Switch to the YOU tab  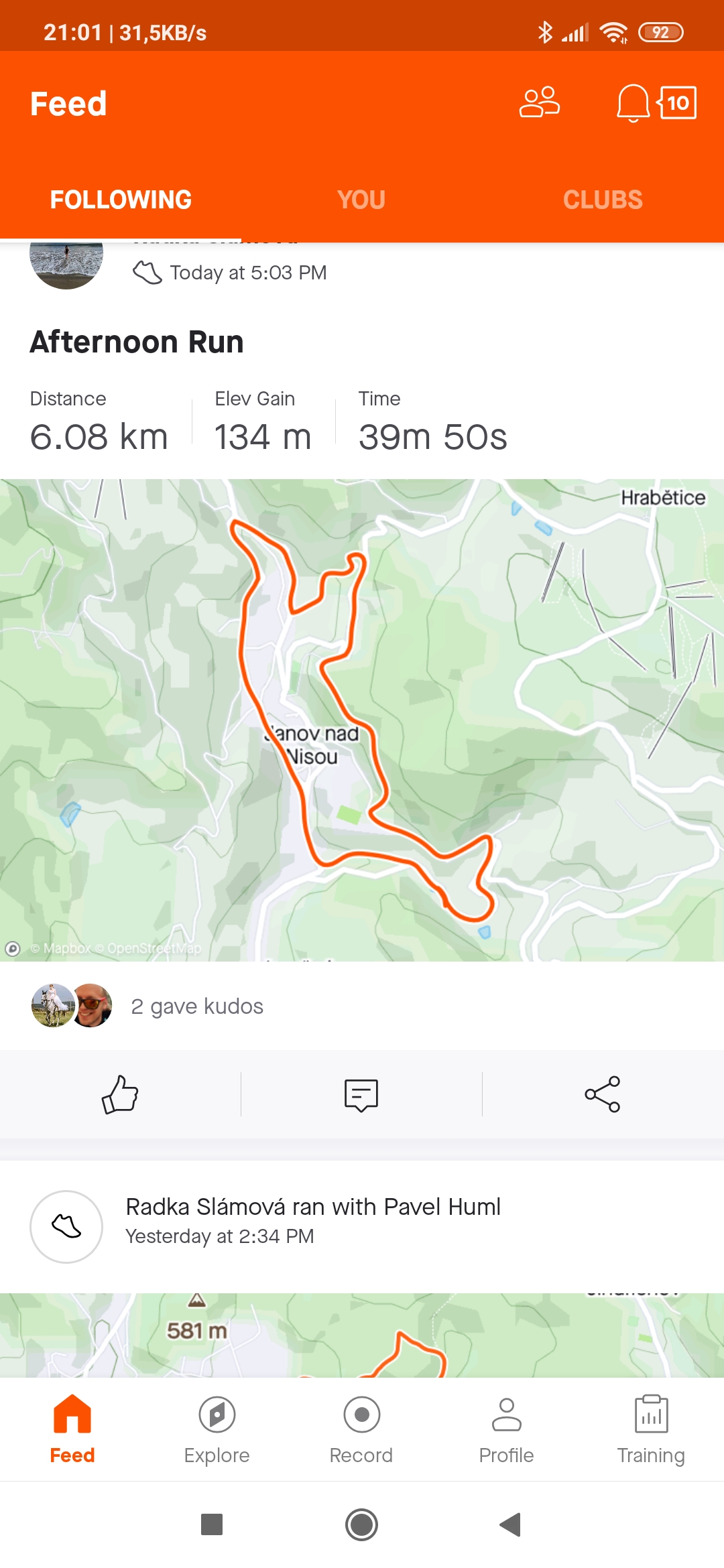click(361, 200)
